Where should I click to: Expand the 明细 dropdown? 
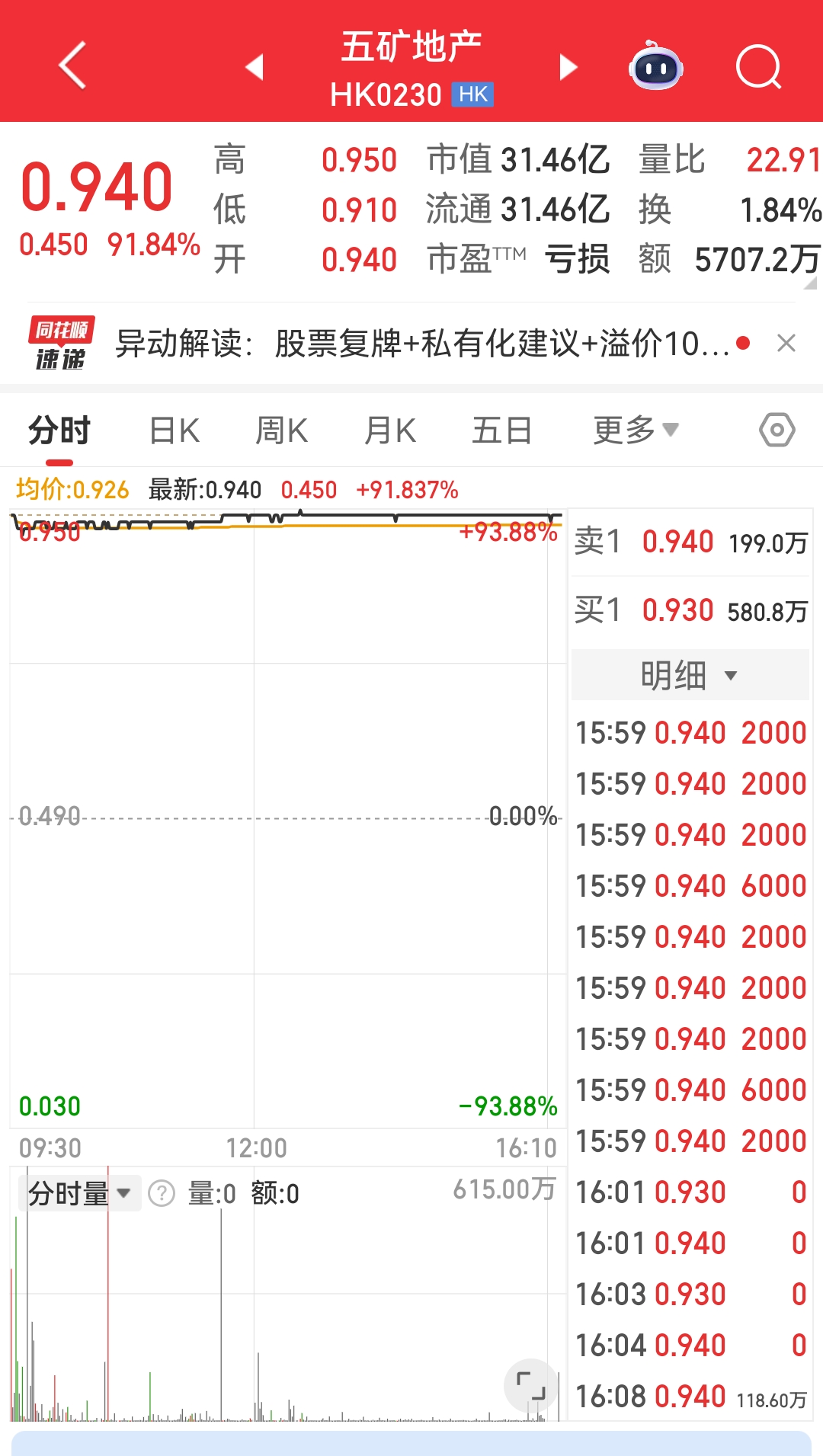coord(689,675)
